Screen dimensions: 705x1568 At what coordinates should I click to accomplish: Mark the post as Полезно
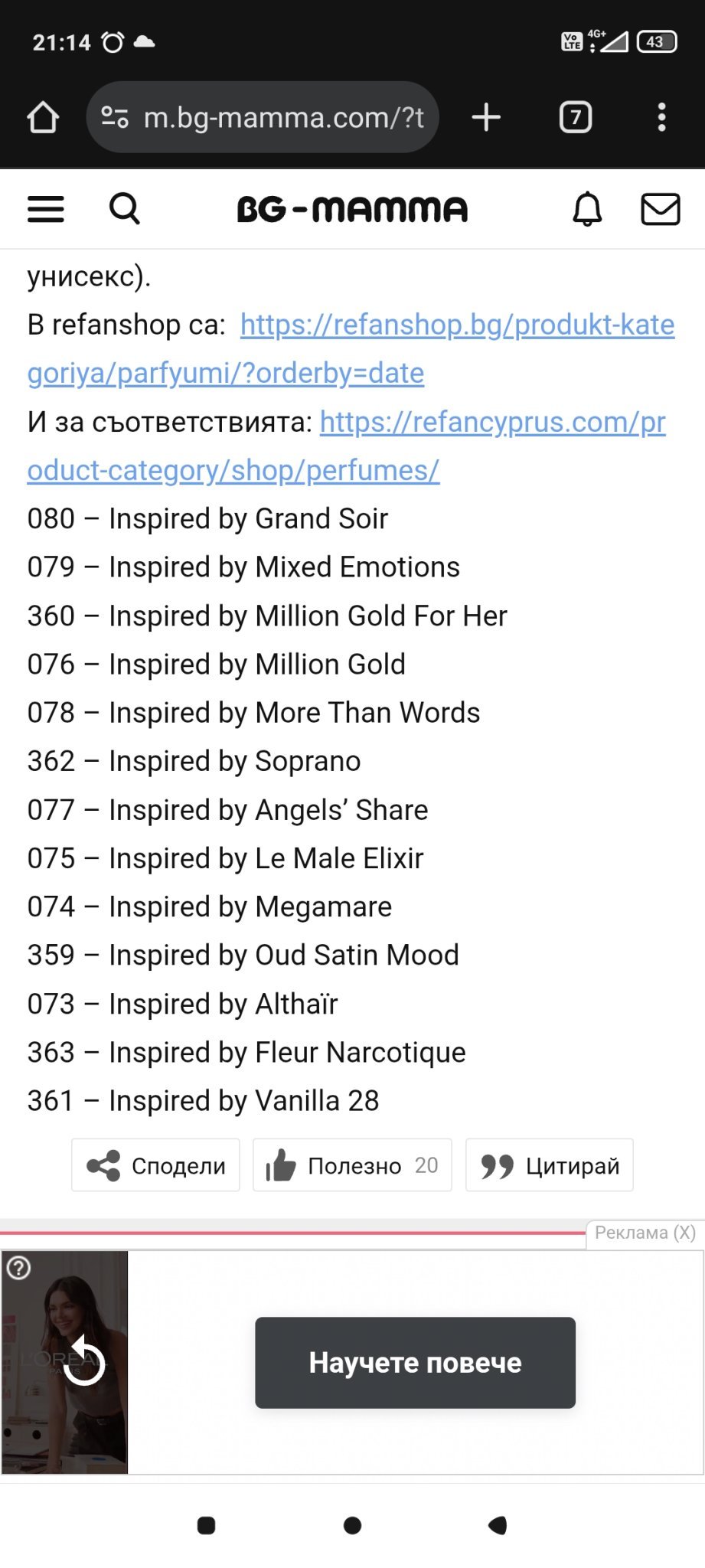point(352,1165)
